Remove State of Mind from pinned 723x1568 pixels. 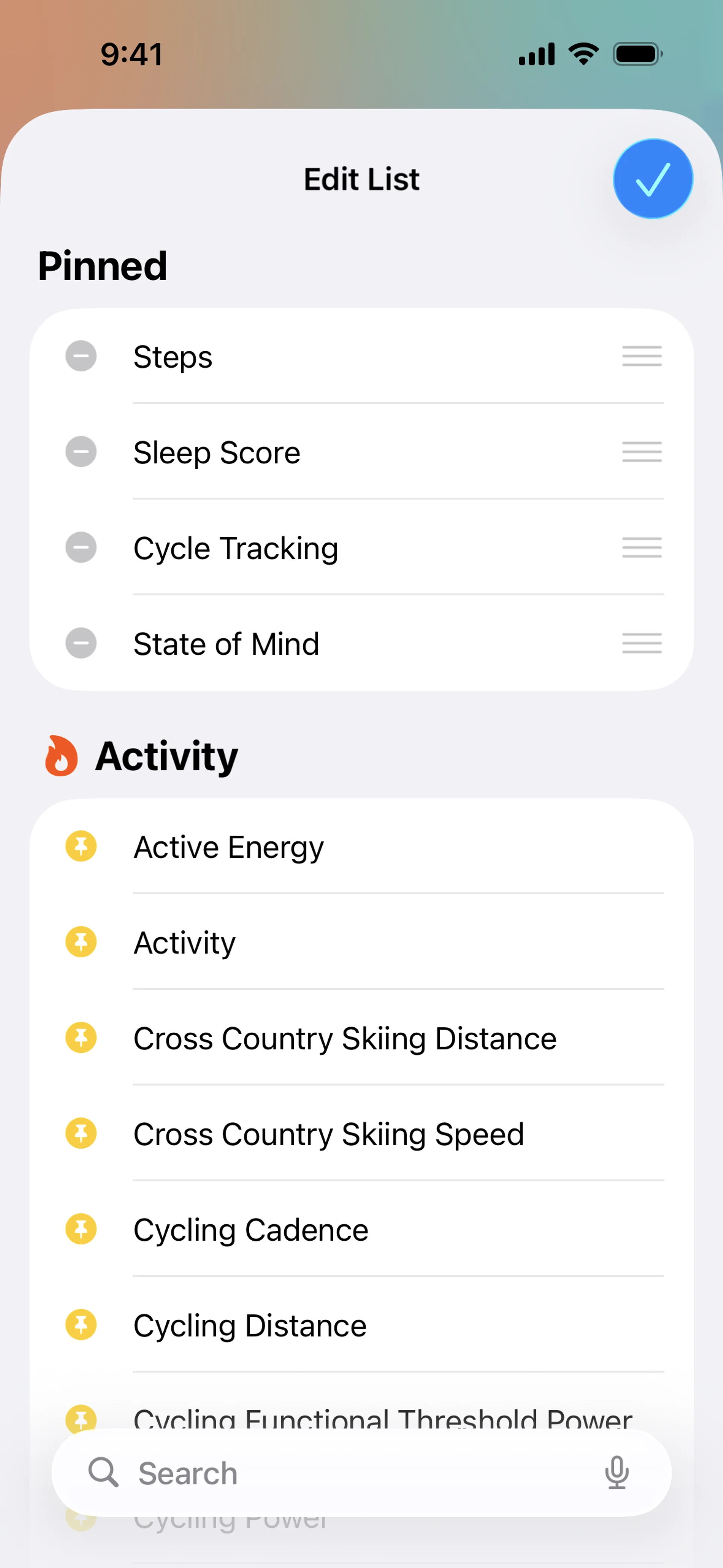(81, 643)
